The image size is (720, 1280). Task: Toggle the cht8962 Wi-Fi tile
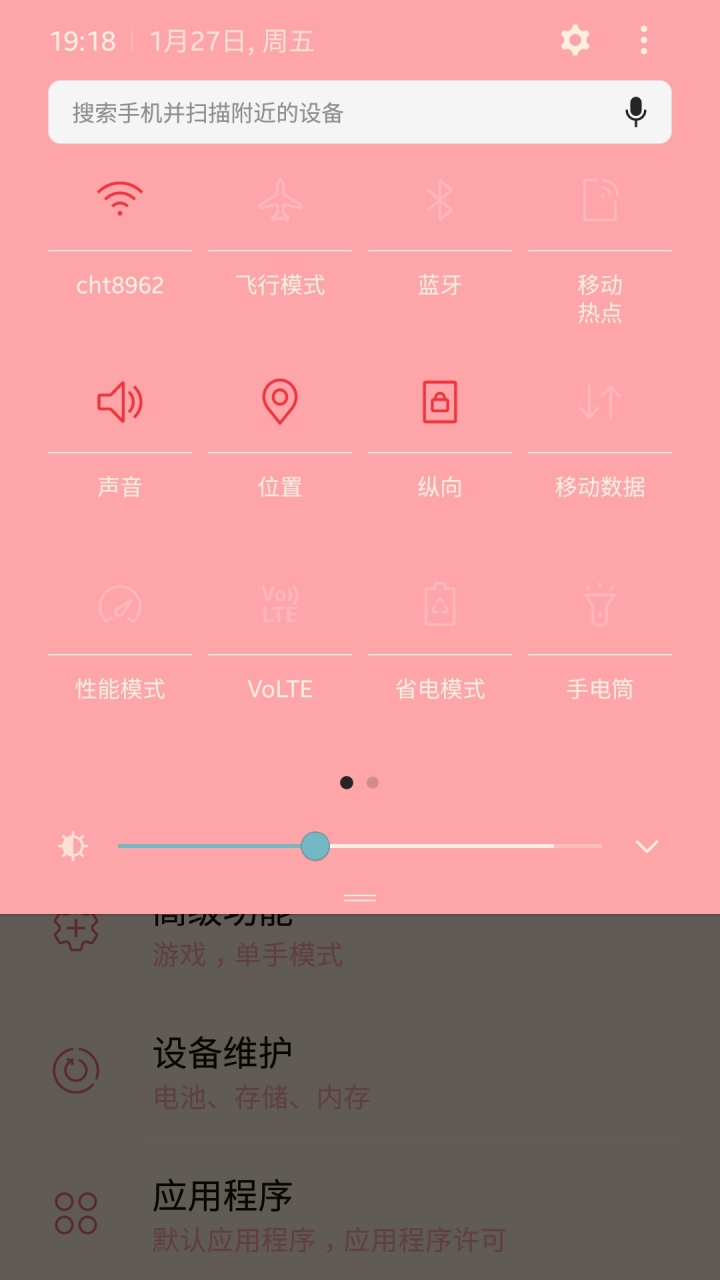point(120,200)
